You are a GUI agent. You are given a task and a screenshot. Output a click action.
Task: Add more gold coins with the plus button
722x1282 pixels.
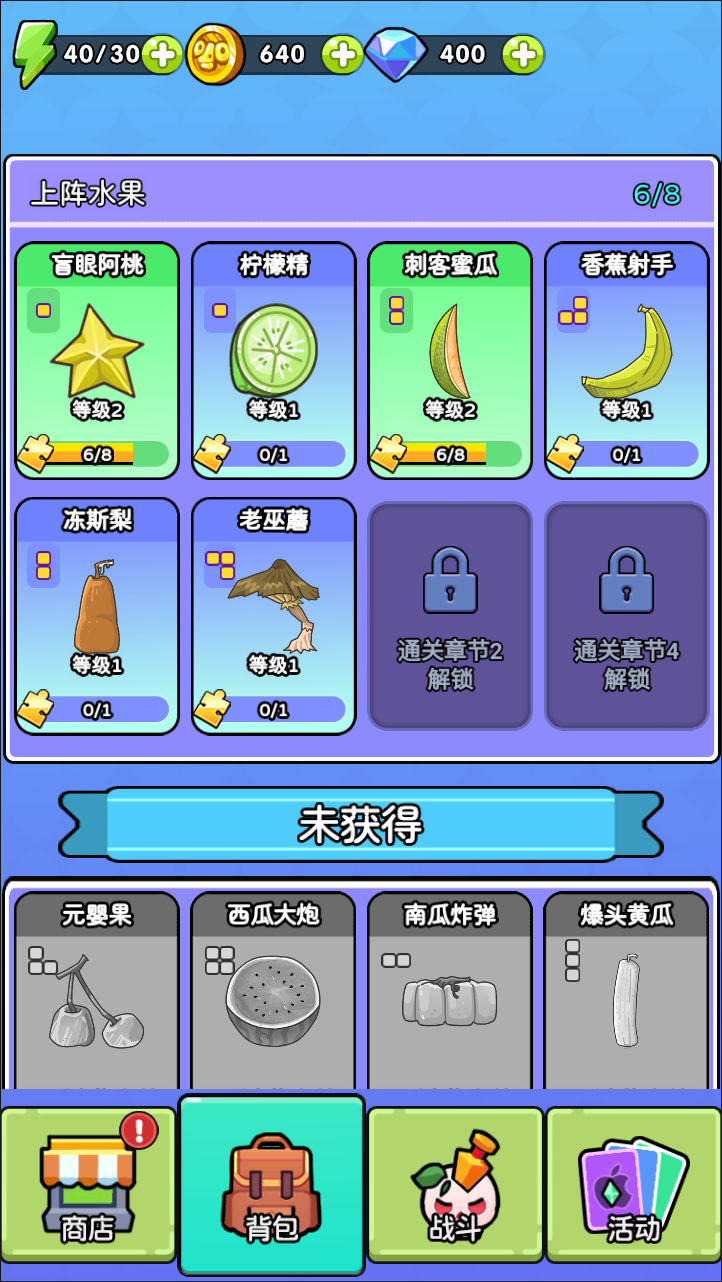click(x=342, y=54)
